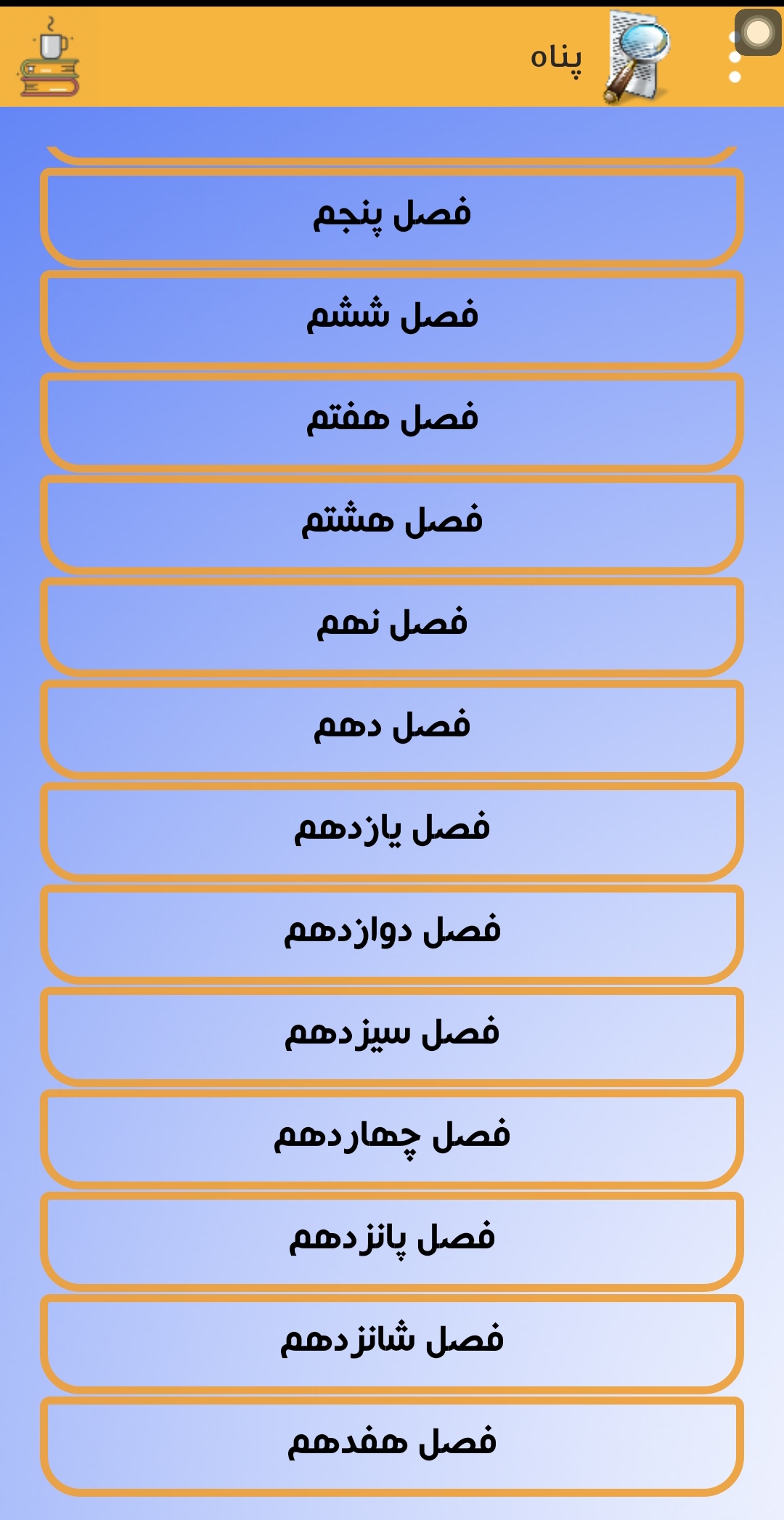The height and width of the screenshot is (1520, 784).
Task: Tap the books and coffee cup icon
Action: click(x=49, y=58)
